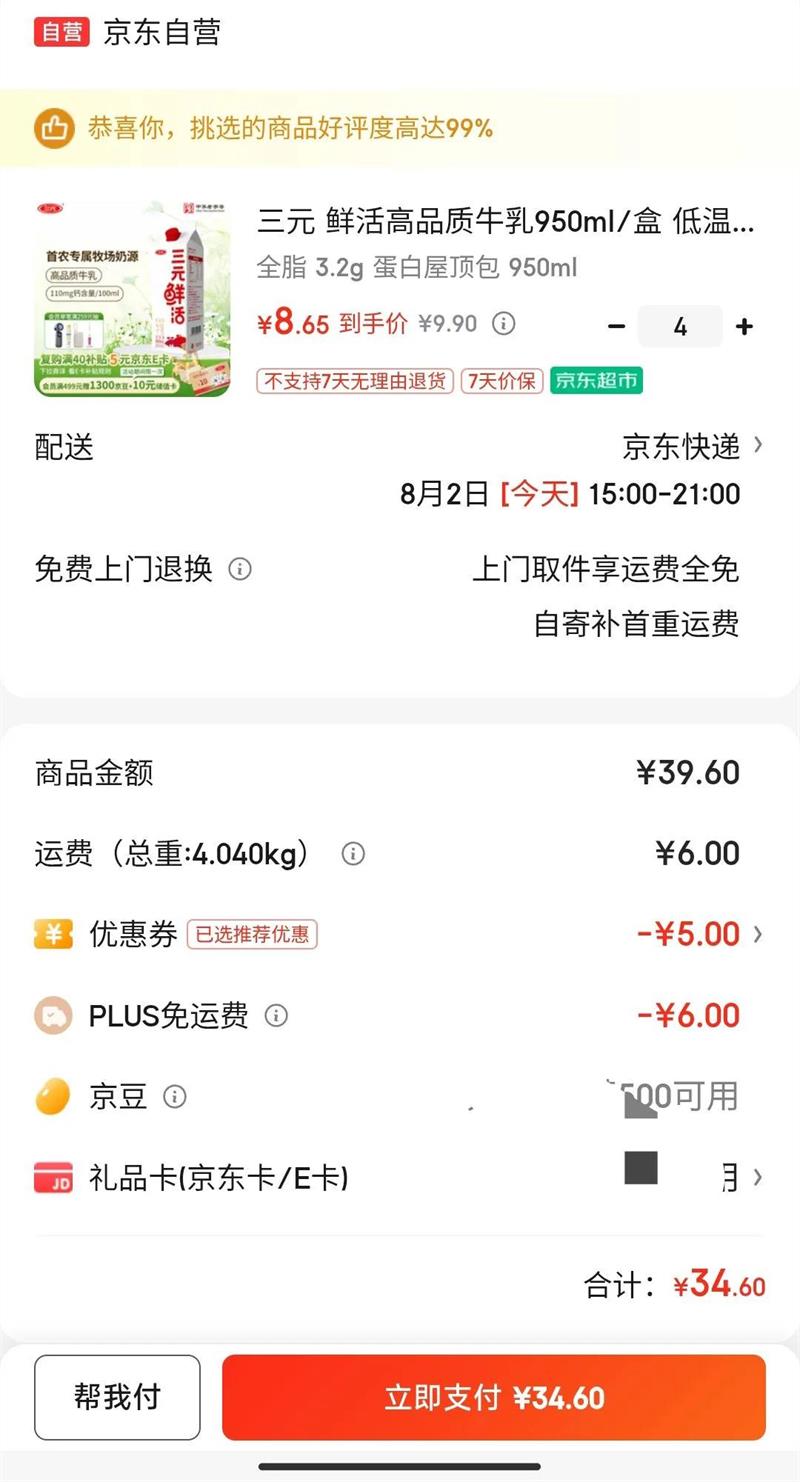Show shipping fee info next to 运费
This screenshot has width=800, height=1482.
353,854
